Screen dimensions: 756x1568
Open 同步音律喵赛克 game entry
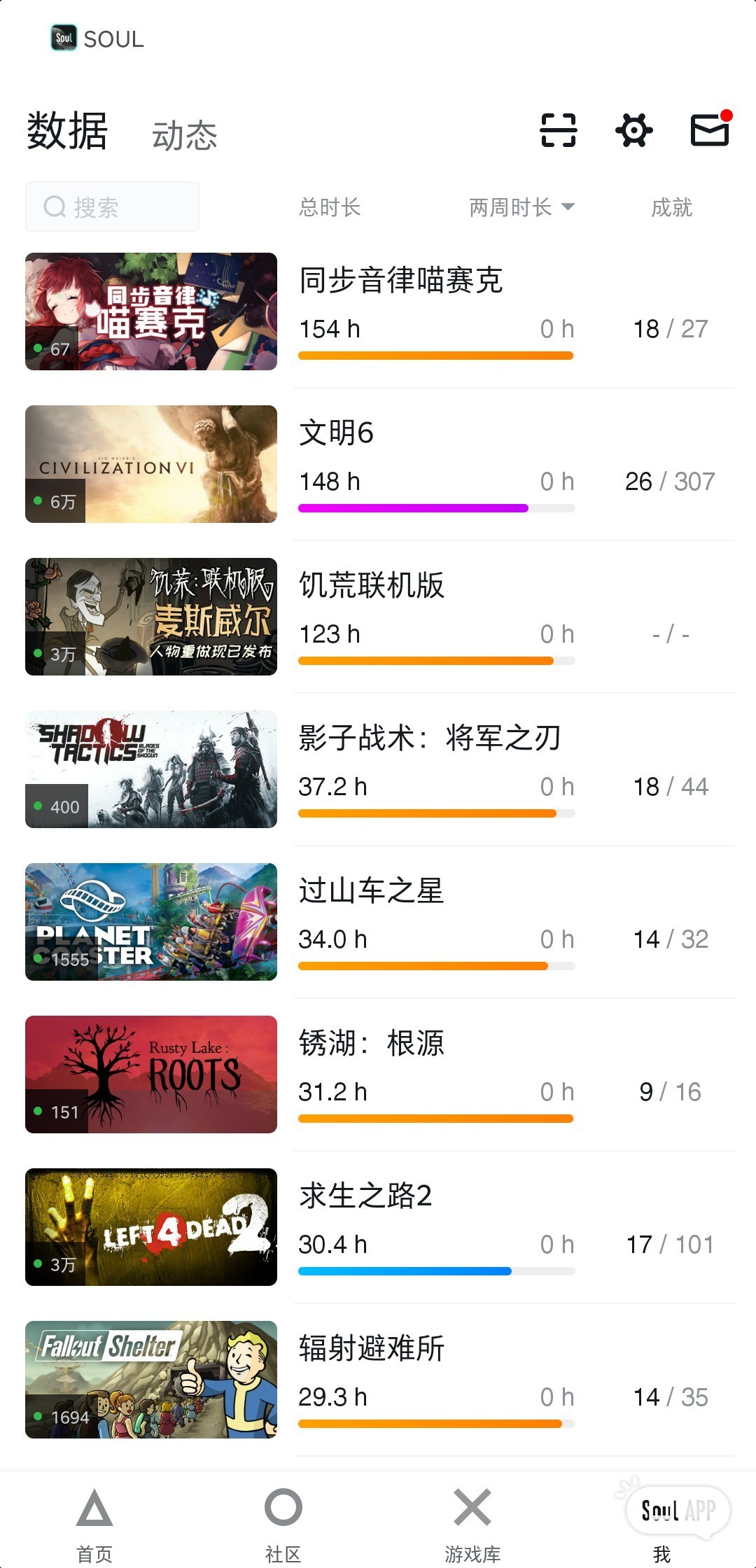point(380,311)
